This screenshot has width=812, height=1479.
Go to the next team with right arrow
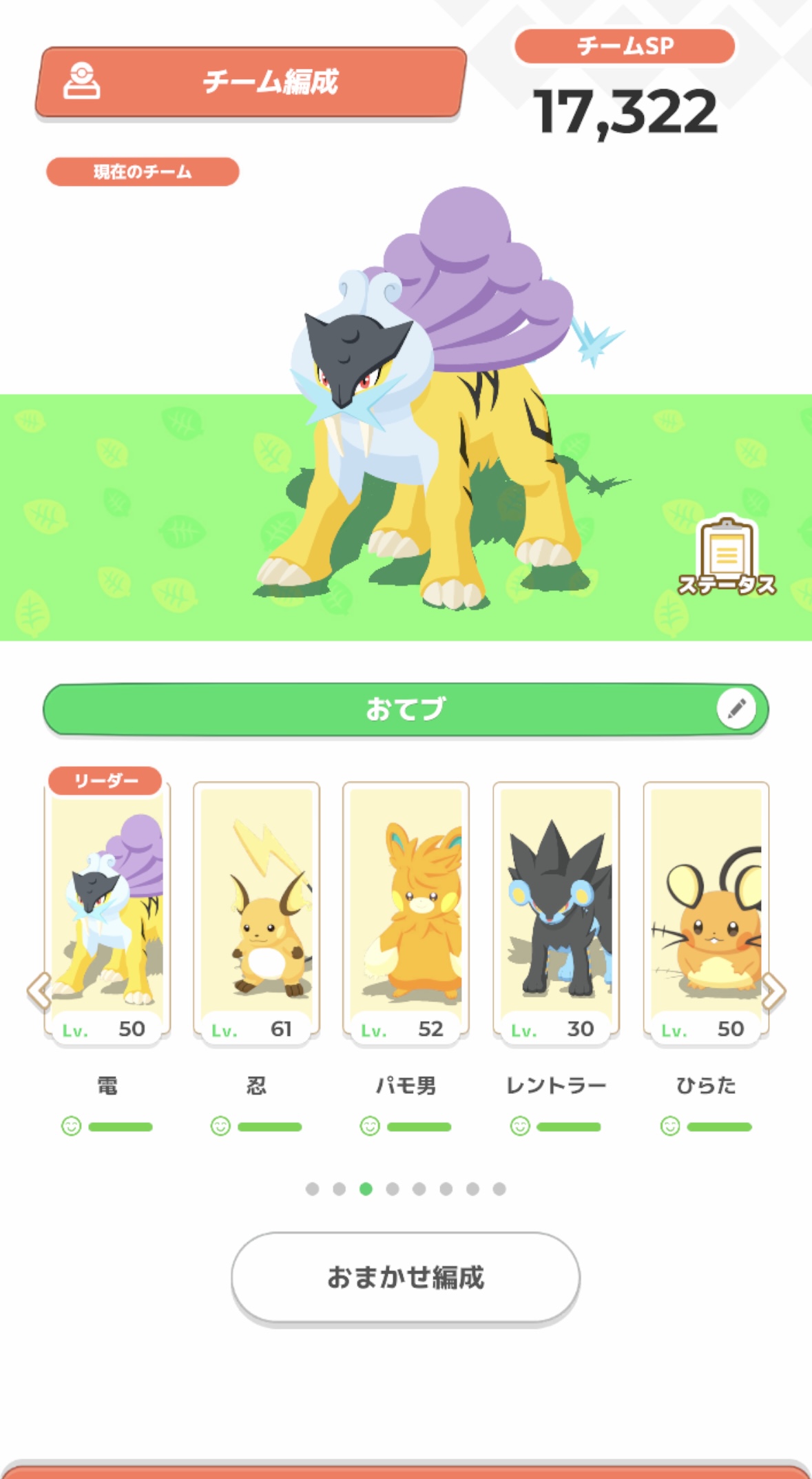tap(773, 992)
